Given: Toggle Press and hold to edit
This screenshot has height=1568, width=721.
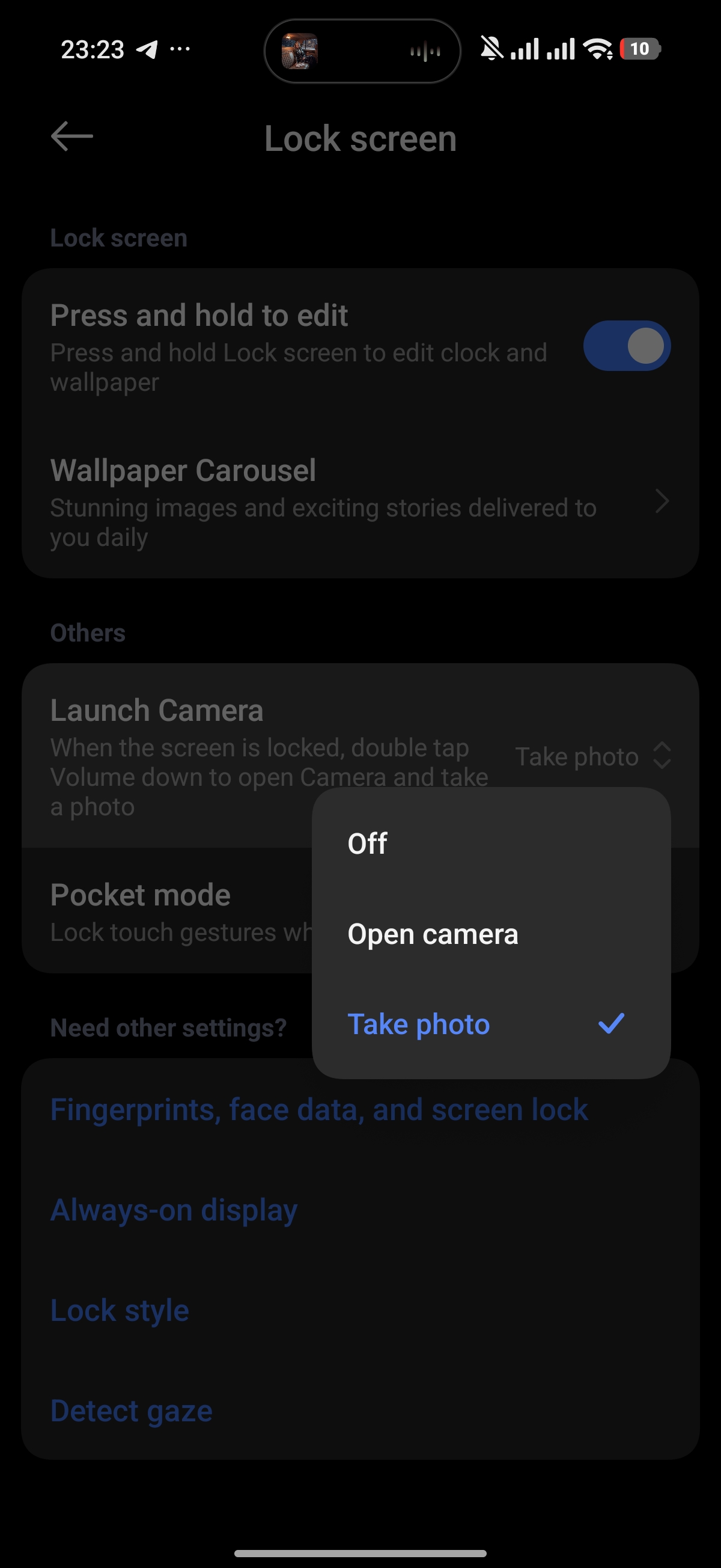Looking at the screenshot, I should 626,346.
